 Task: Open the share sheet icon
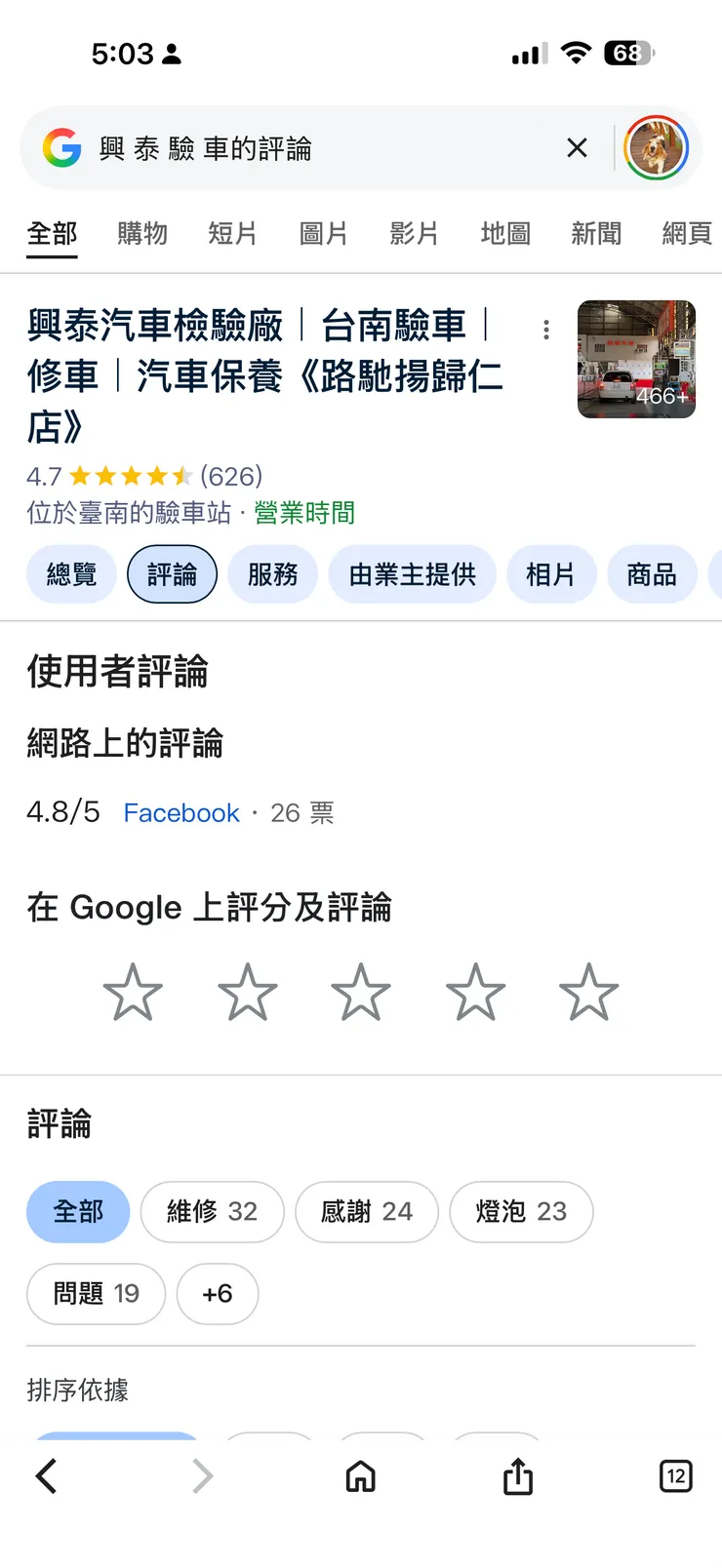(517, 1475)
